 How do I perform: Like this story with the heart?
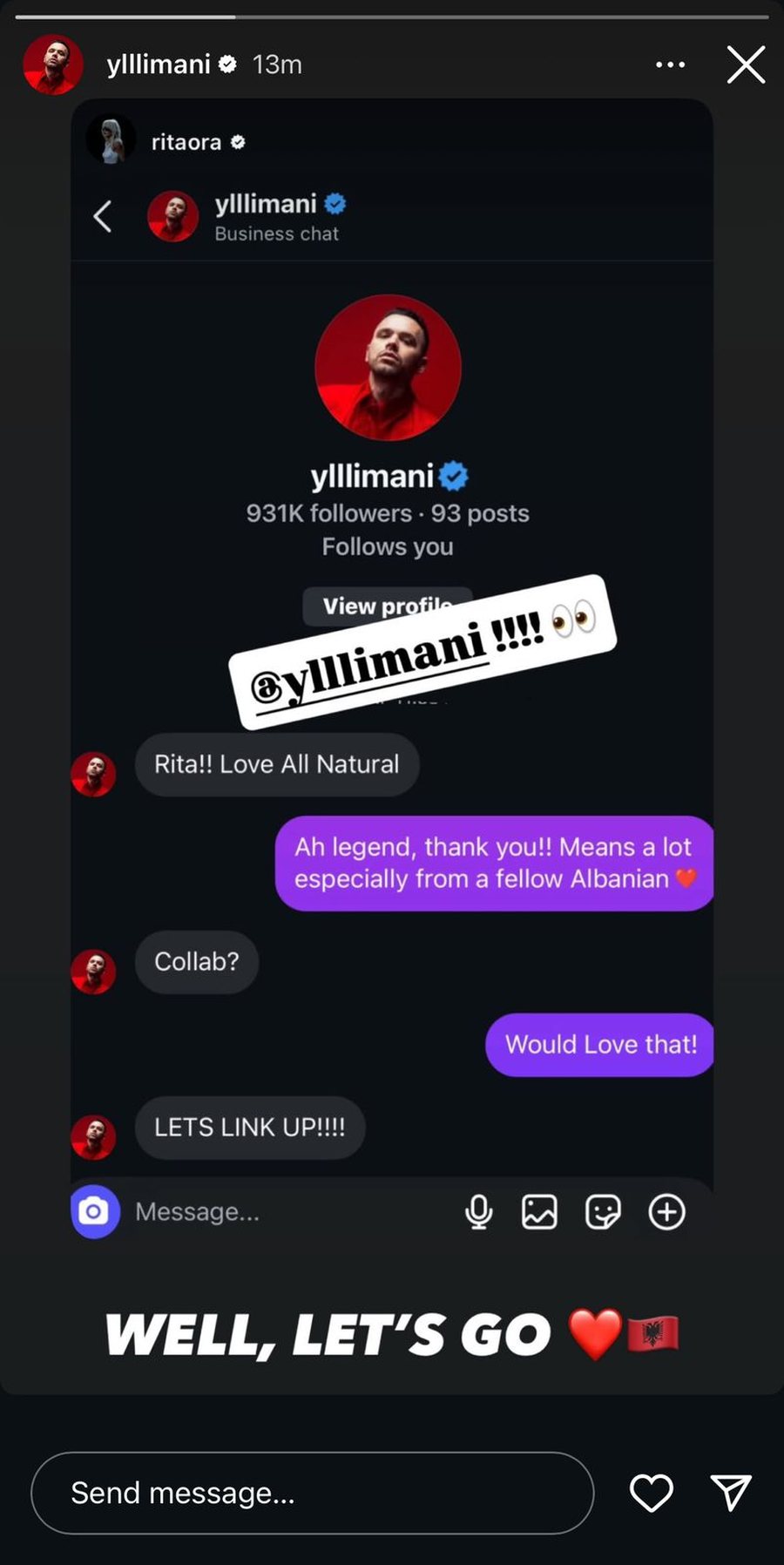(x=651, y=1493)
